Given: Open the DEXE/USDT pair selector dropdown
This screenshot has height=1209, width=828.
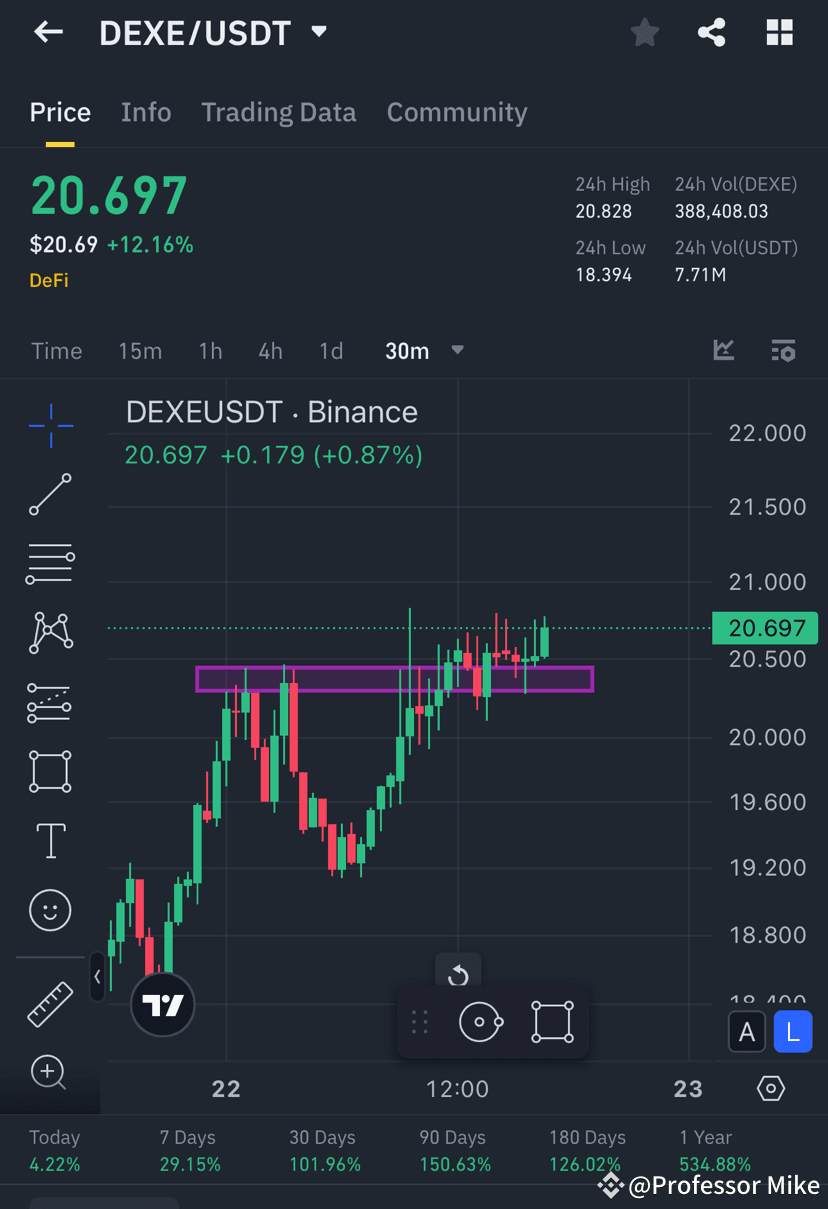Looking at the screenshot, I should click(318, 32).
